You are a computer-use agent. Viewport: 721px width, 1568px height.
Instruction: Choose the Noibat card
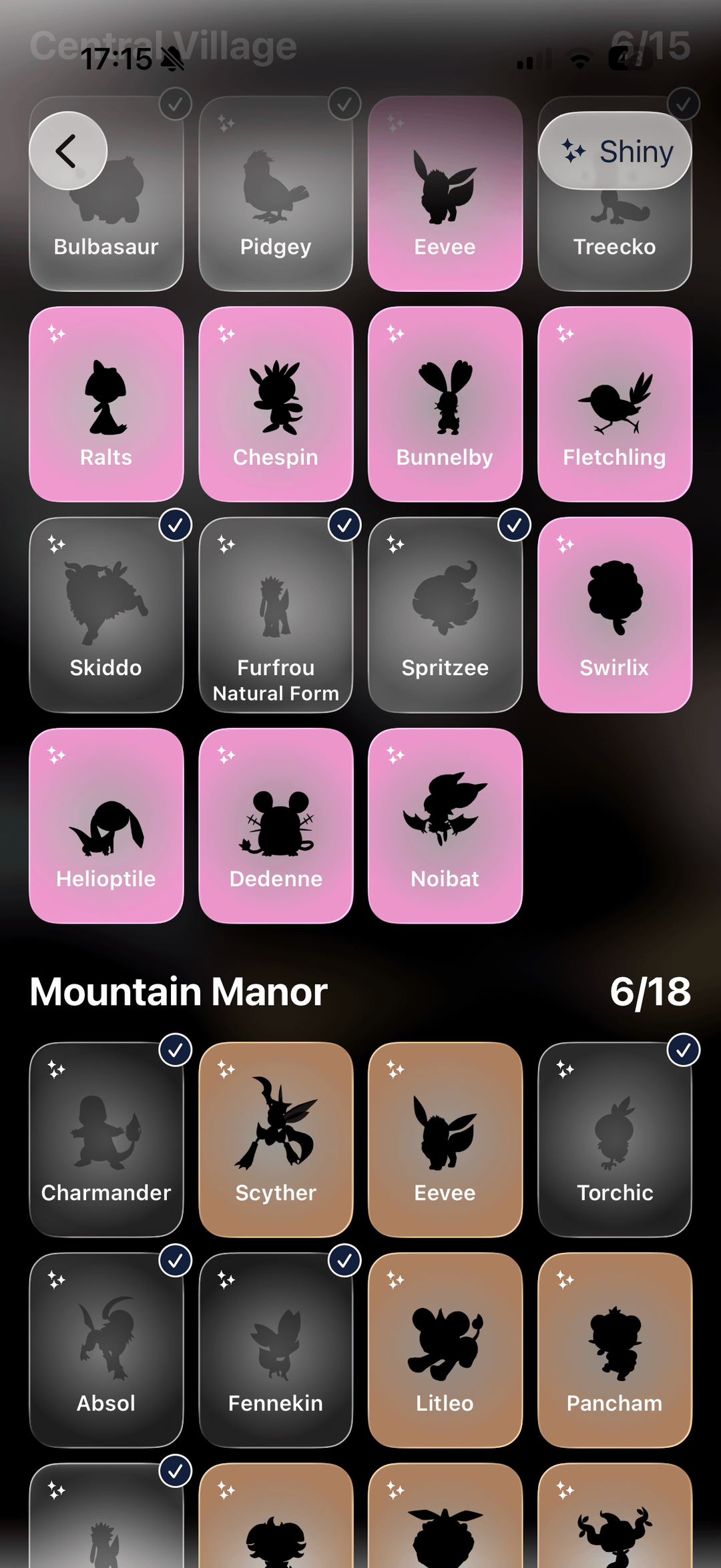(x=445, y=826)
